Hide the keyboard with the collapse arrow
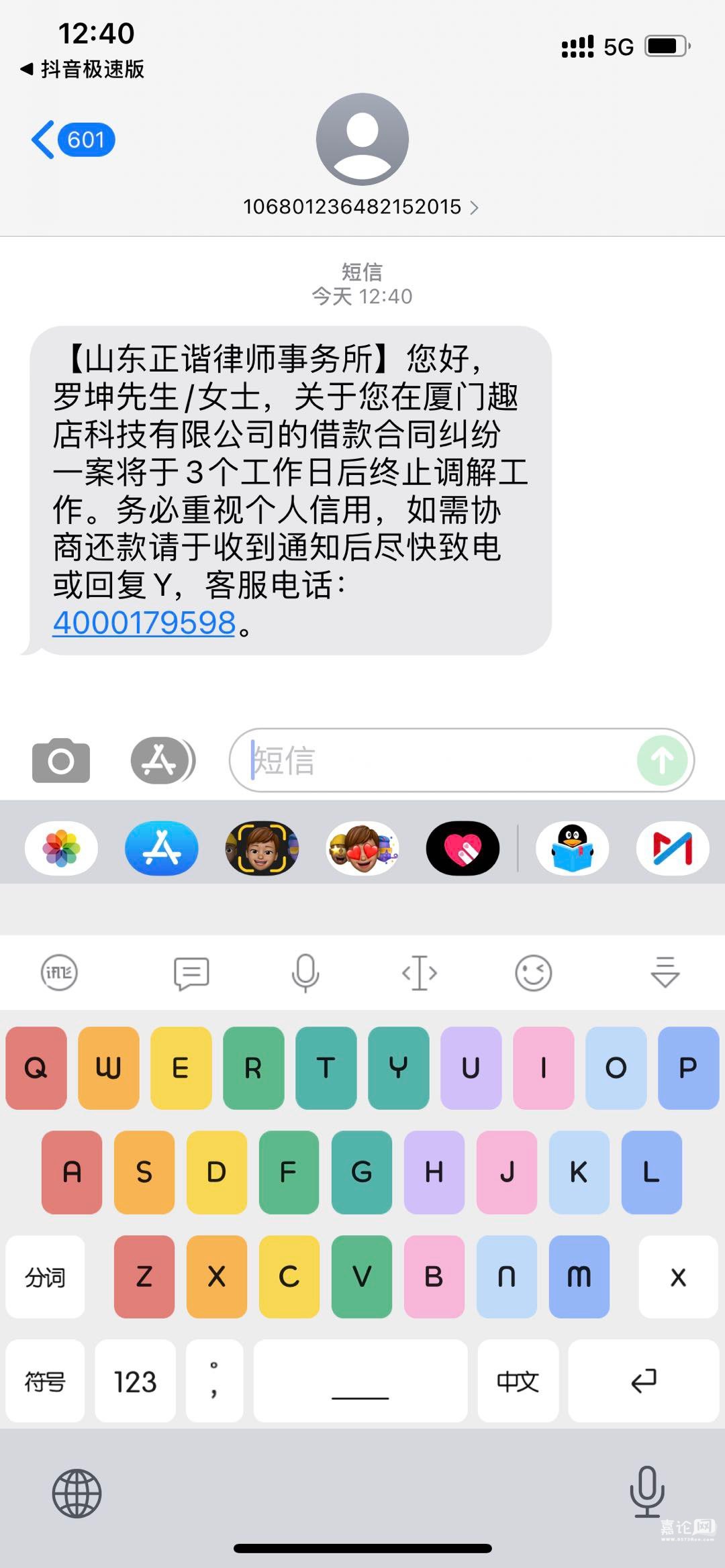 coord(665,972)
